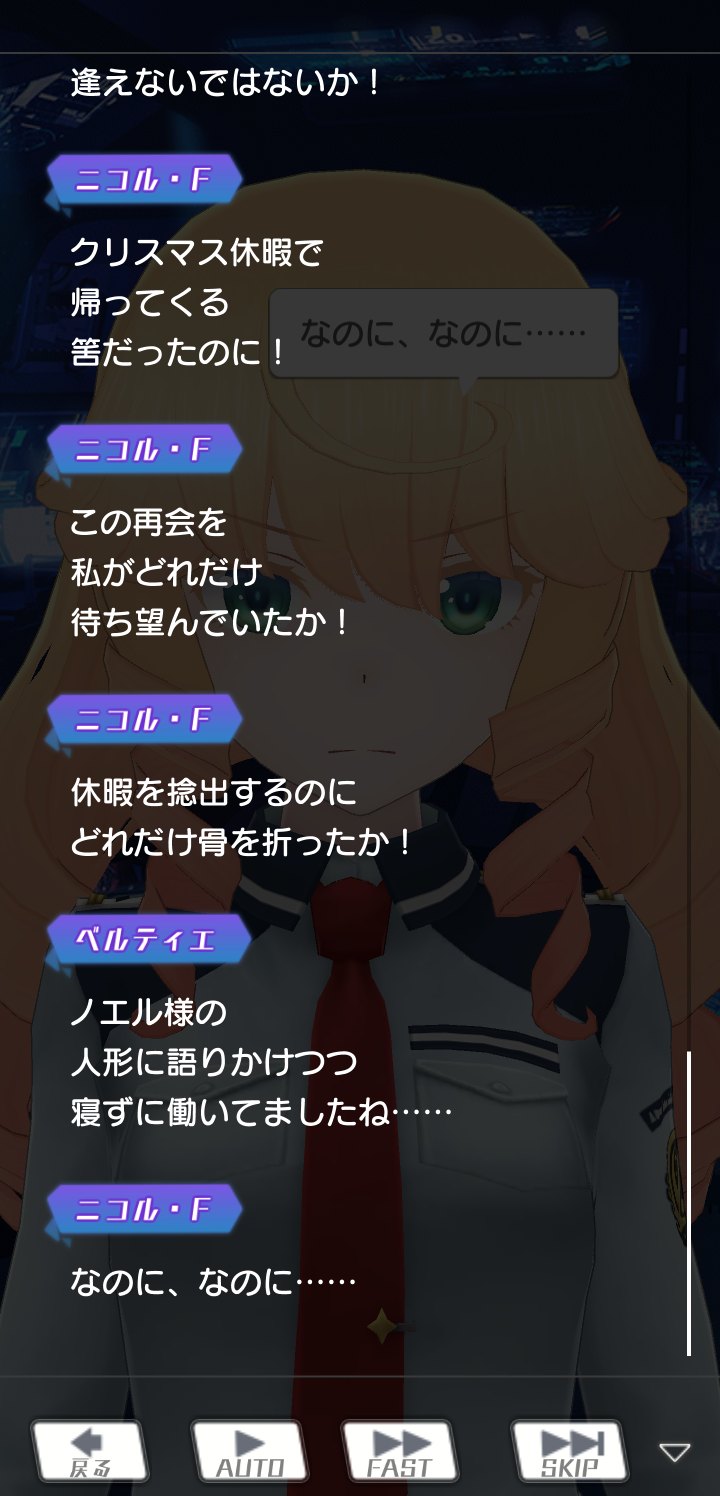Tap the 戻る back button
Viewport: 720px width, 1496px height.
point(90,1451)
